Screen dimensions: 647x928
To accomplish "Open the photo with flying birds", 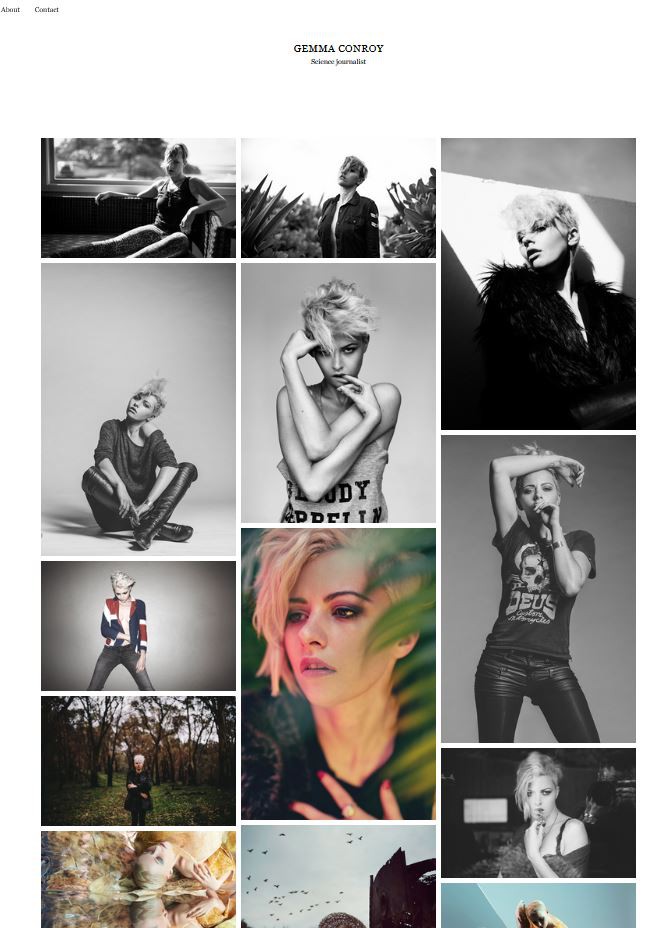I will [x=338, y=876].
